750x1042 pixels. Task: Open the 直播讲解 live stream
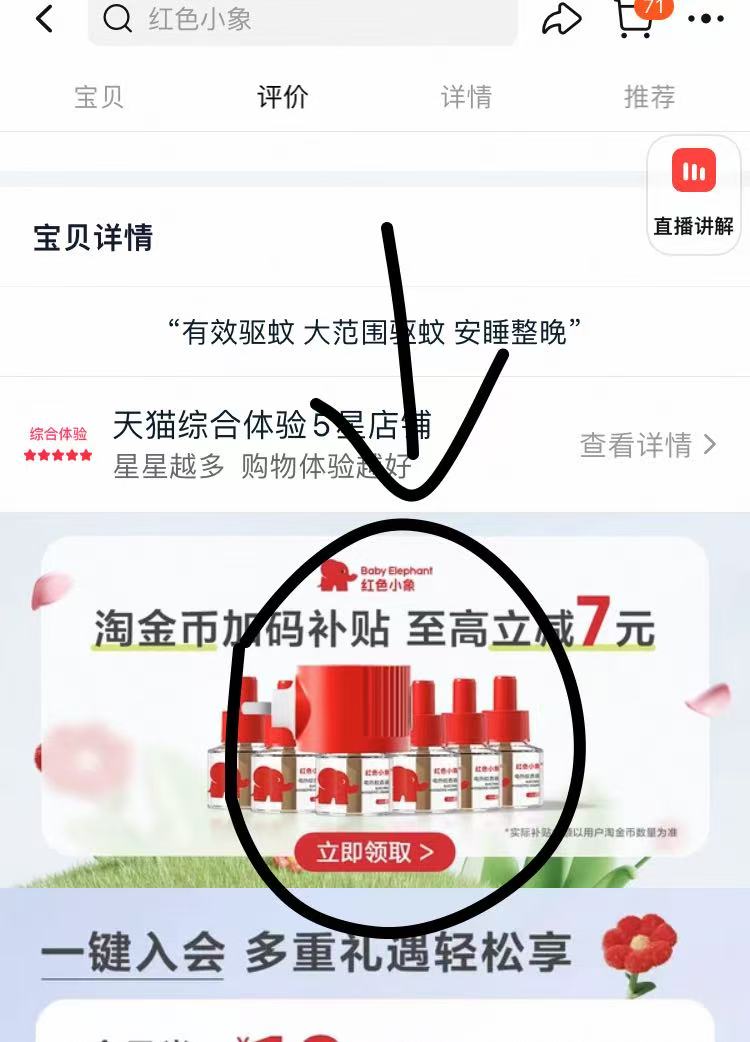tap(694, 194)
